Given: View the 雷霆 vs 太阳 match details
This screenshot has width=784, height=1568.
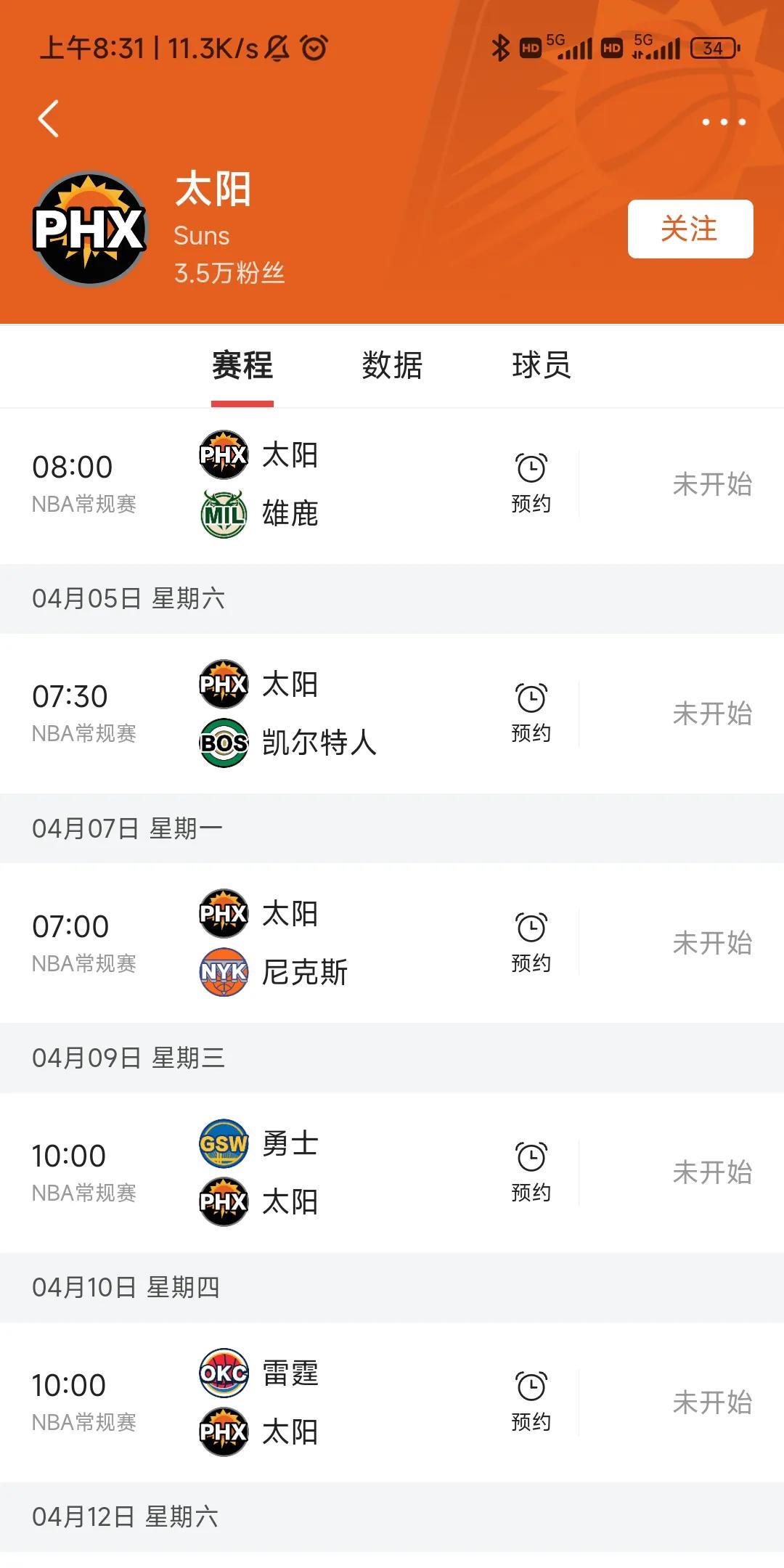Looking at the screenshot, I should tap(392, 1402).
